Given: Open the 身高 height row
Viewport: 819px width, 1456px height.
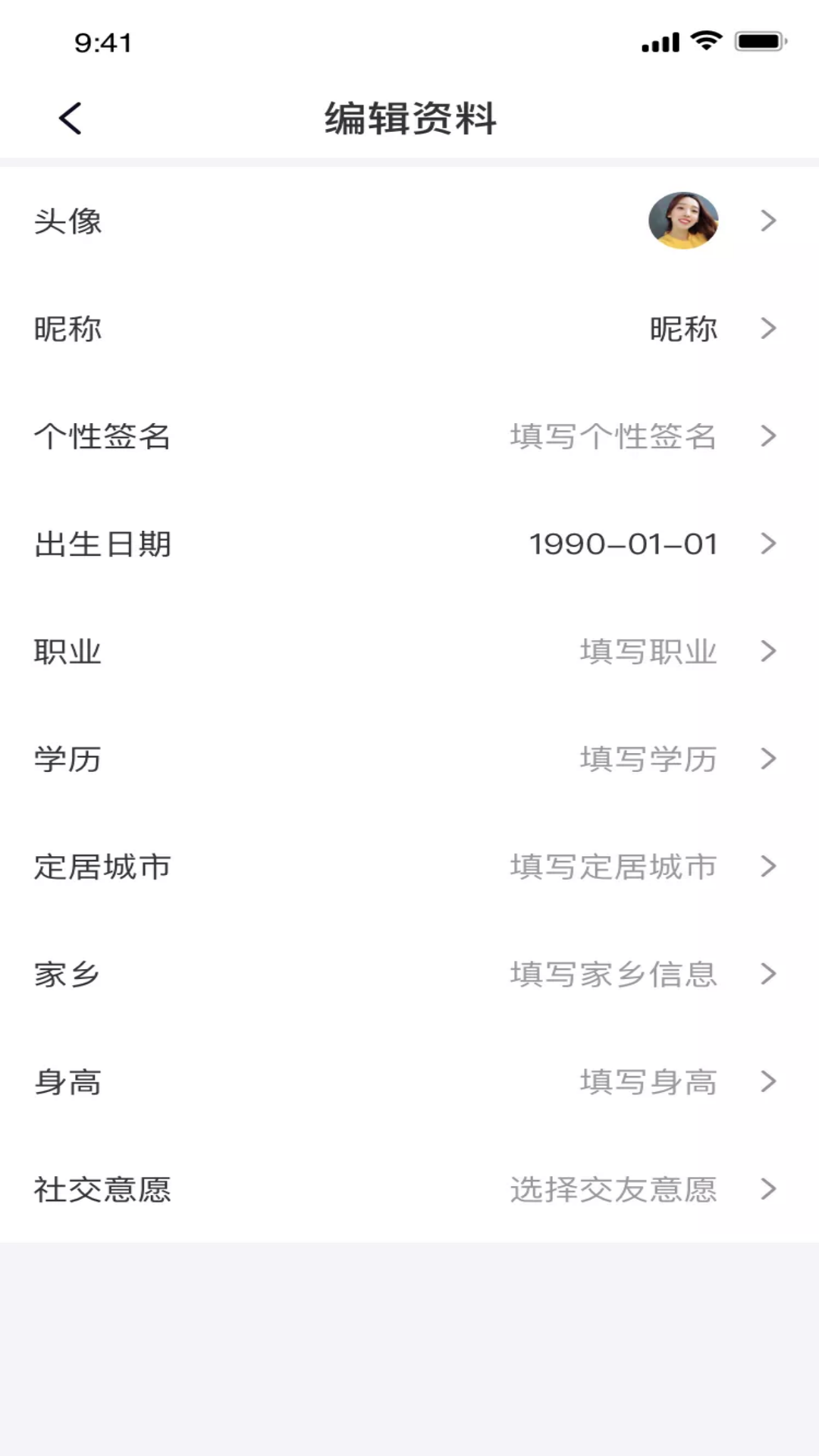Looking at the screenshot, I should pyautogui.click(x=409, y=1082).
